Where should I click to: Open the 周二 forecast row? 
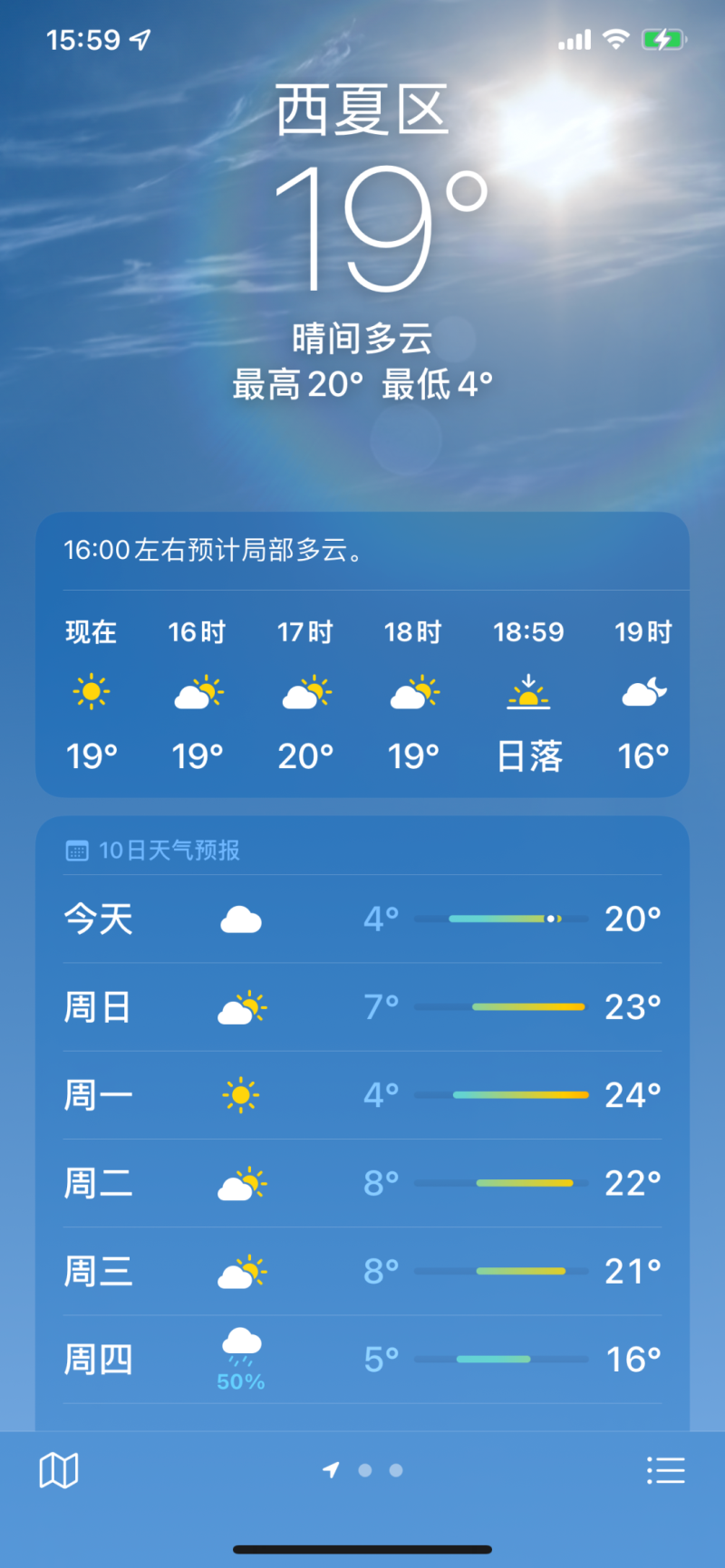362,1182
